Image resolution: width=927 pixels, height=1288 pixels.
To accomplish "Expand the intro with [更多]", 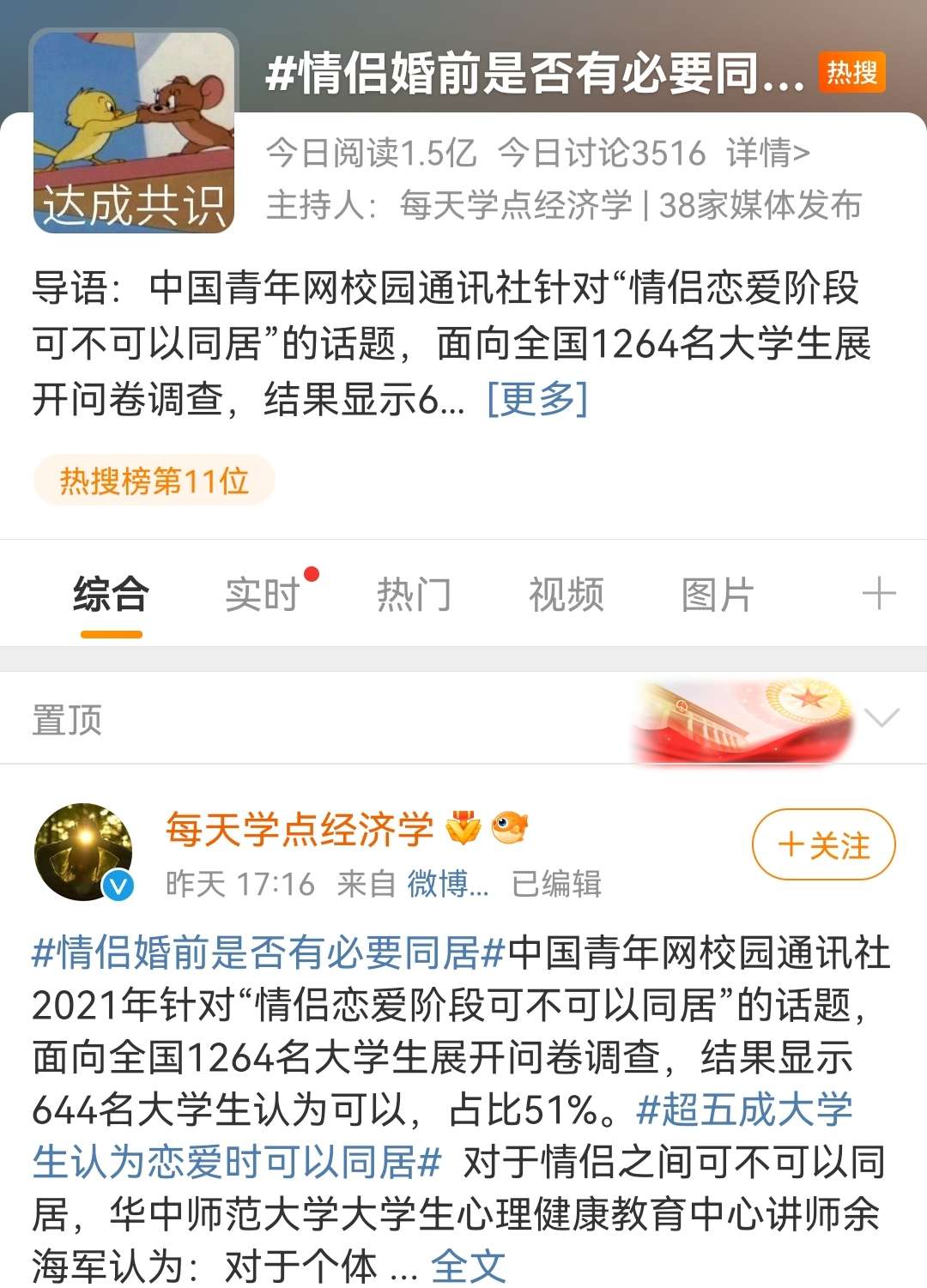I will tap(537, 399).
